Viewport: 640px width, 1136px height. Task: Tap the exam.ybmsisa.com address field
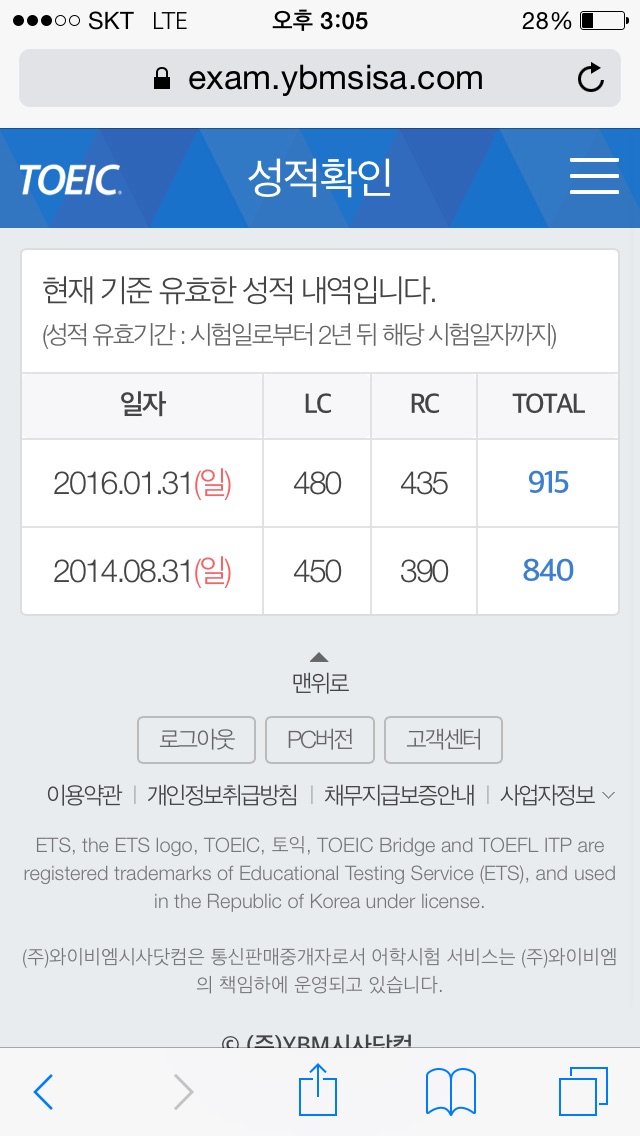click(x=320, y=78)
